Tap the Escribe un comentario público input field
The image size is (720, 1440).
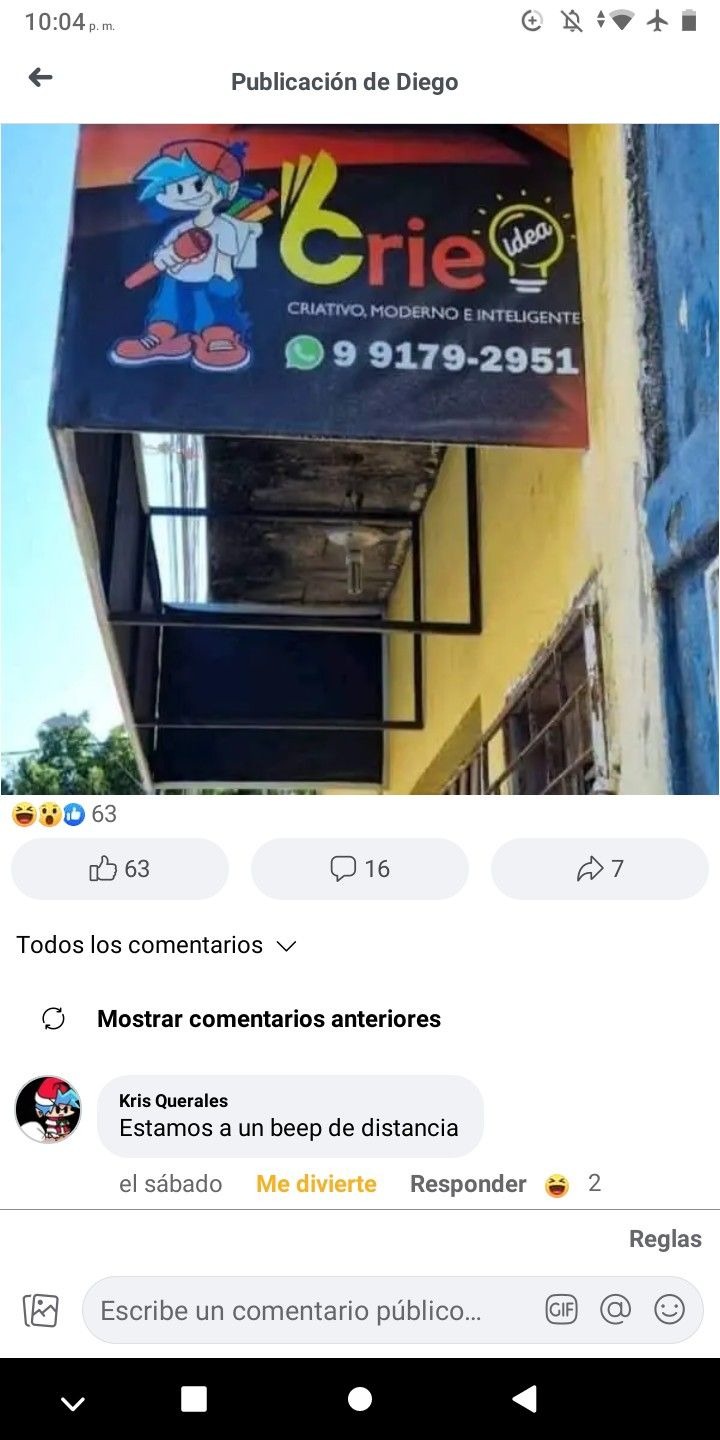point(300,1309)
